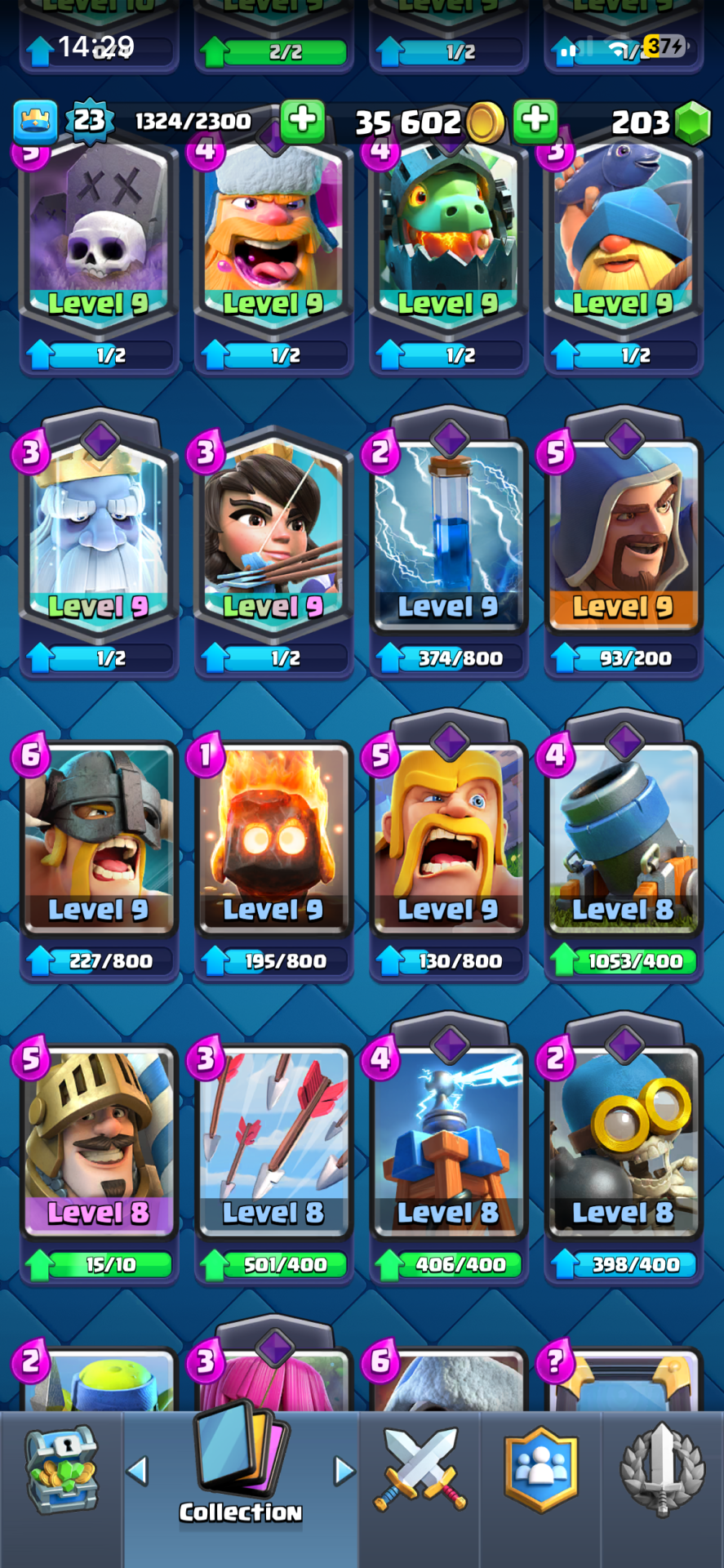The image size is (724, 1568).
Task: Add more gold with the plus button
Action: 535,121
